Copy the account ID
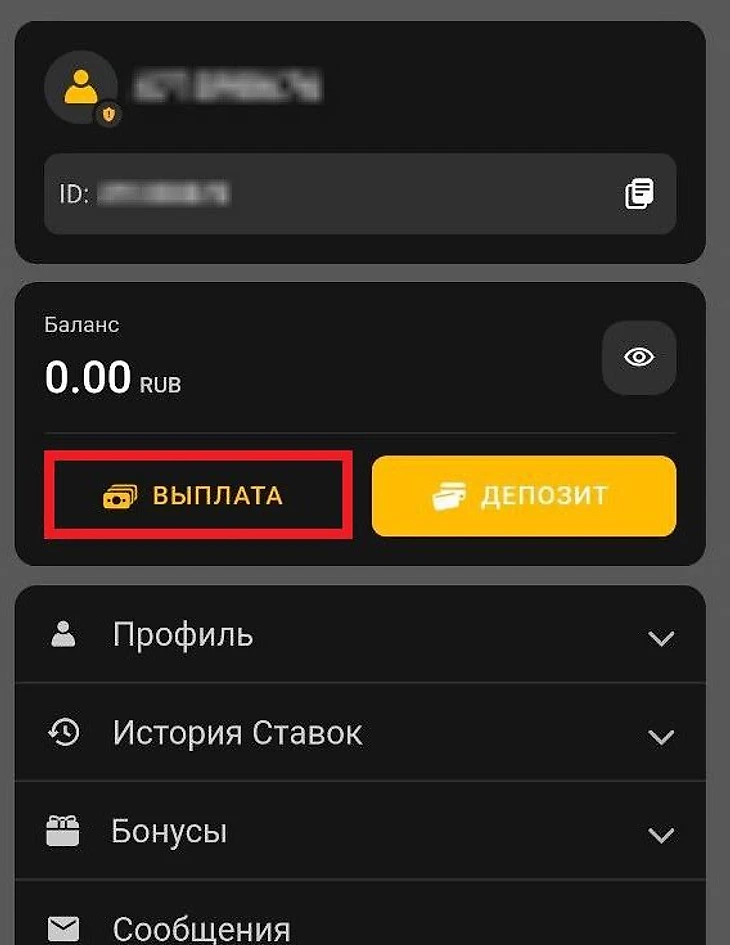 pyautogui.click(x=639, y=193)
